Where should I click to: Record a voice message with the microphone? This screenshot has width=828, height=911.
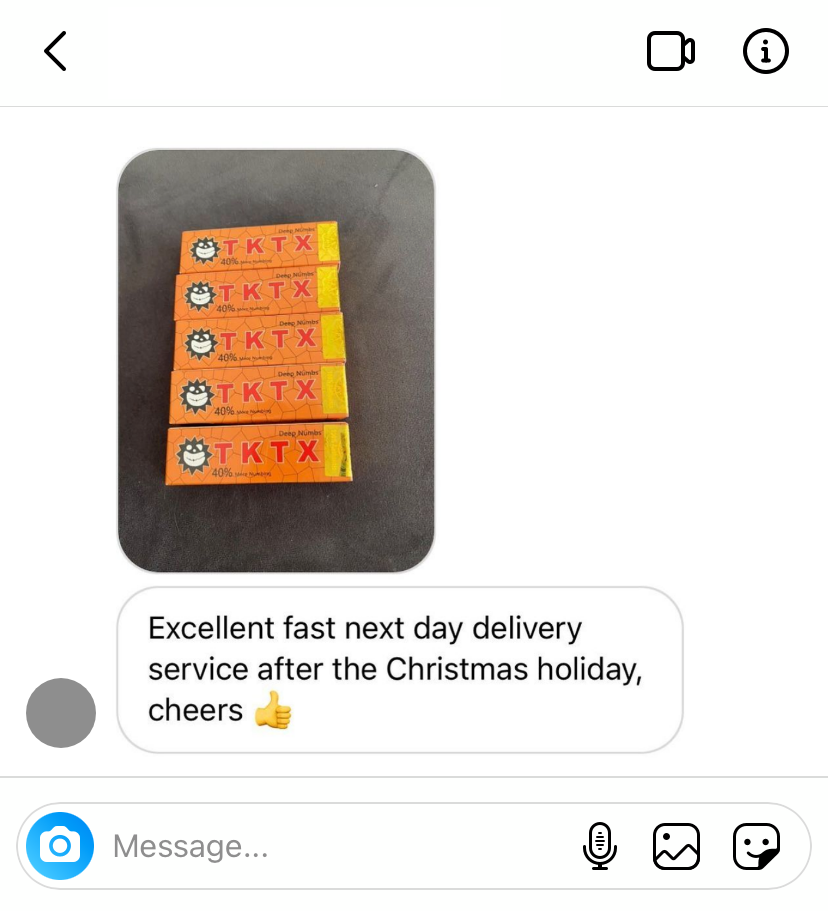point(600,846)
